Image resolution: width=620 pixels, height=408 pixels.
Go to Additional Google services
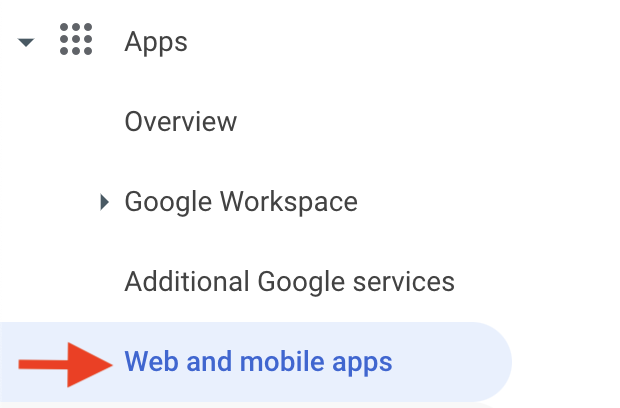point(290,282)
